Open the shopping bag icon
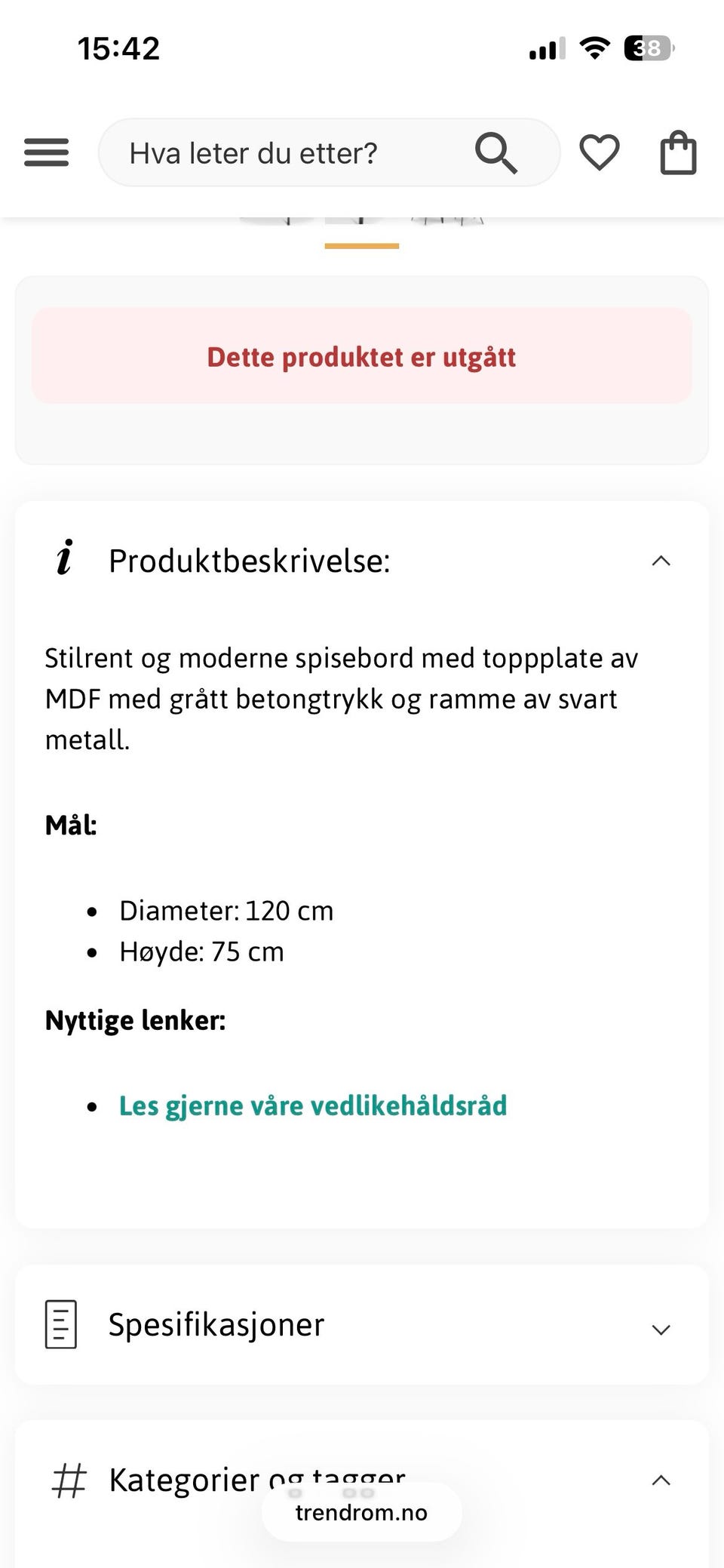This screenshot has height=1568, width=724. [x=677, y=152]
